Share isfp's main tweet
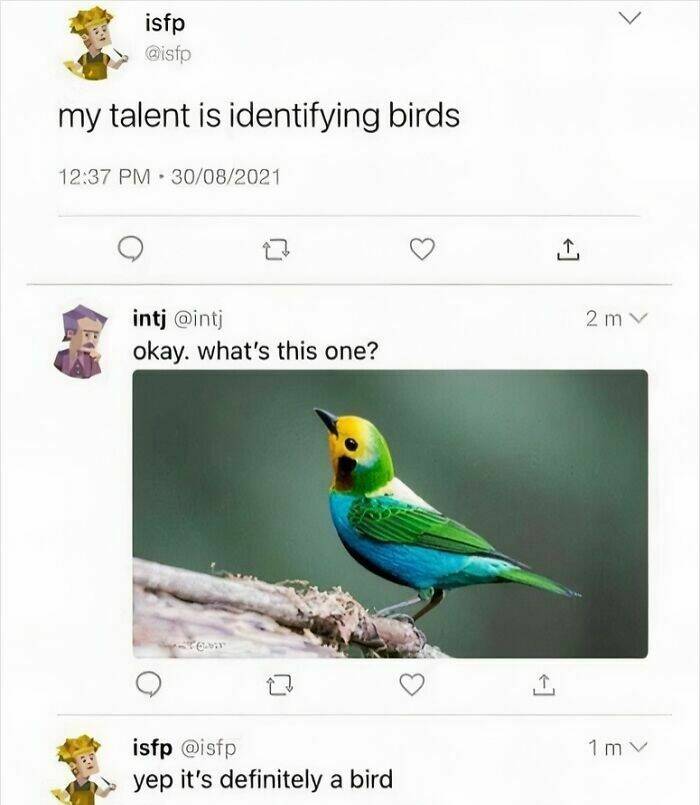 567,250
